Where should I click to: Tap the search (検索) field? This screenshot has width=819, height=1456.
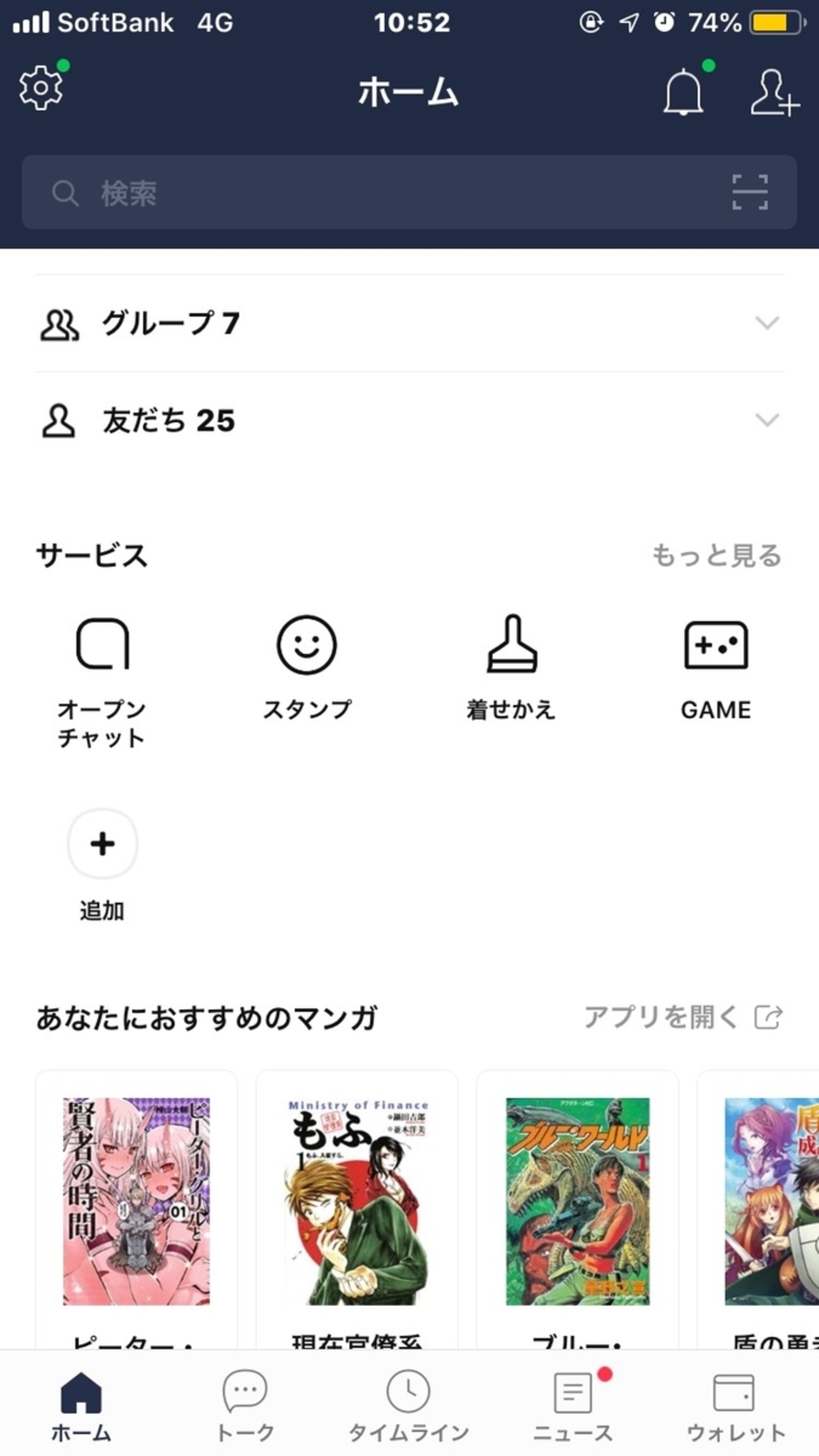tap(252, 193)
